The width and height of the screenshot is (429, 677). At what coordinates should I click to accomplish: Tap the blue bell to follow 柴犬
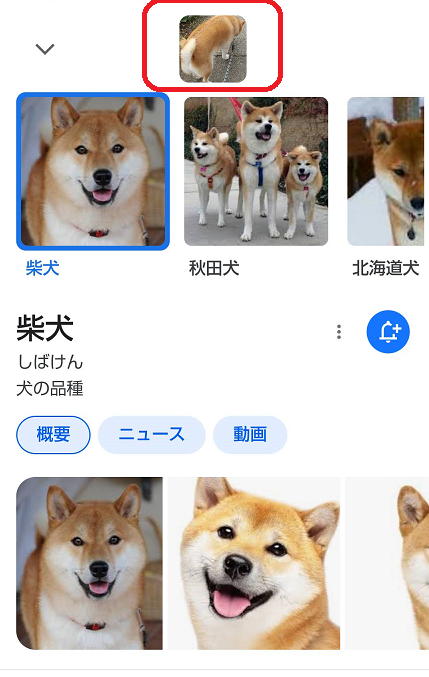(x=388, y=332)
